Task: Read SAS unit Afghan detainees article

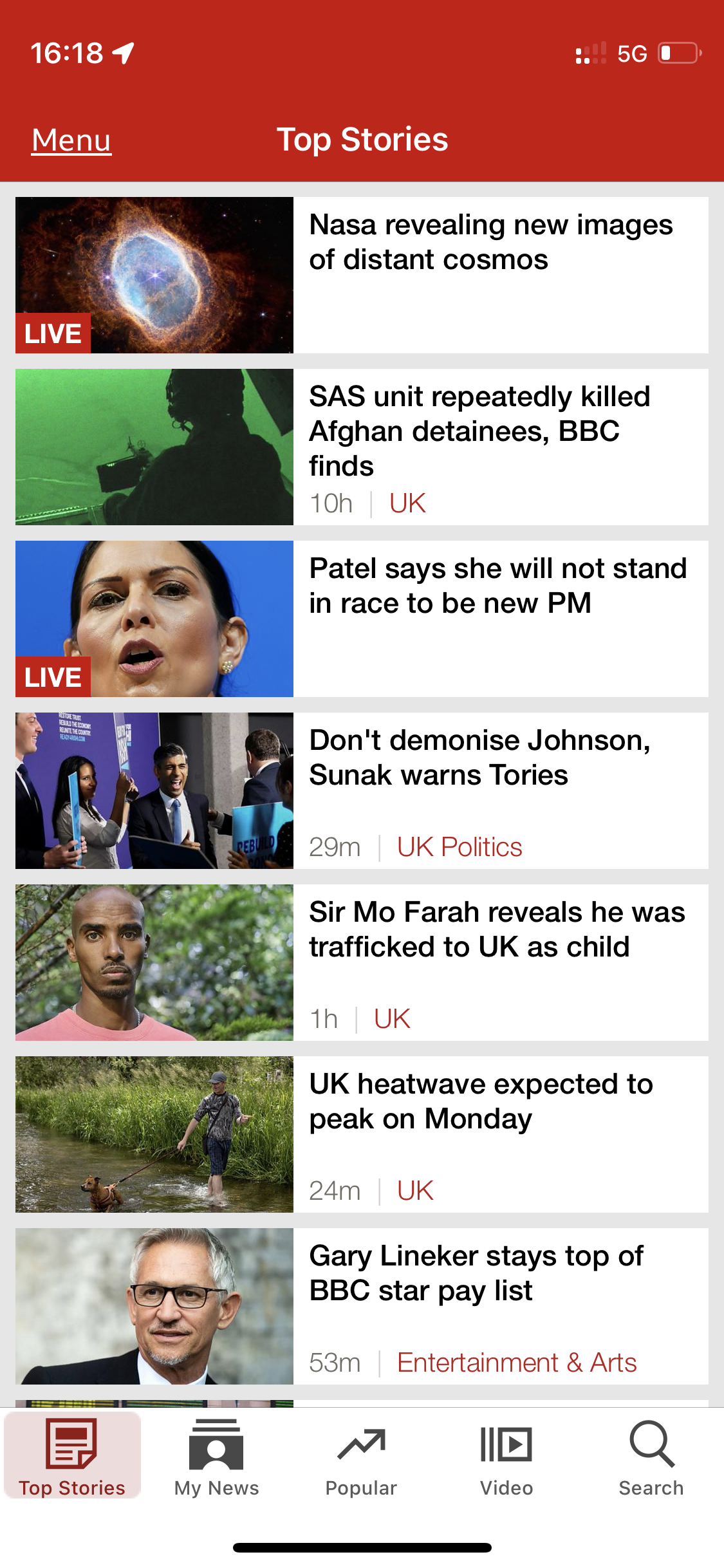Action: 479,431
